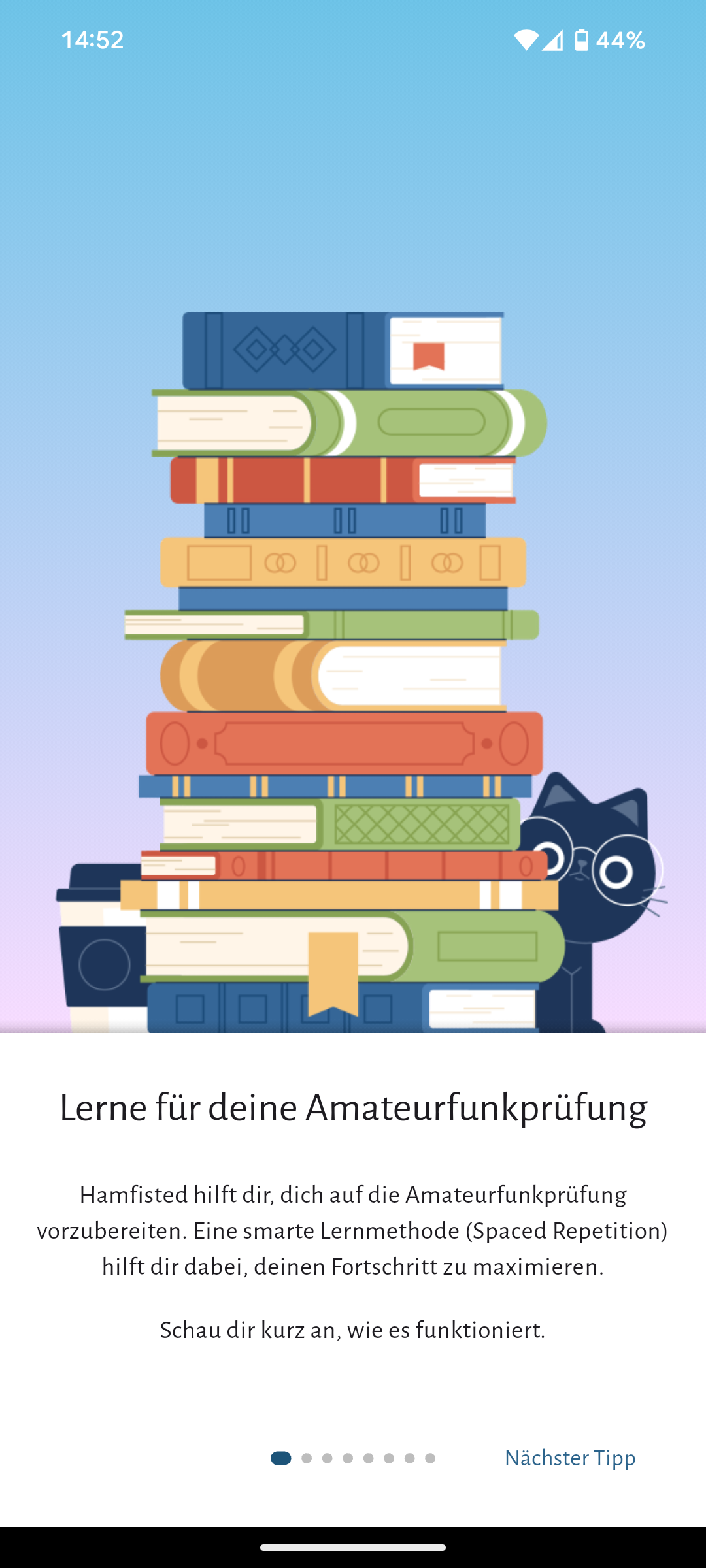Viewport: 706px width, 1568px height.
Task: Jump to the last page indicator dot
Action: [x=430, y=1458]
